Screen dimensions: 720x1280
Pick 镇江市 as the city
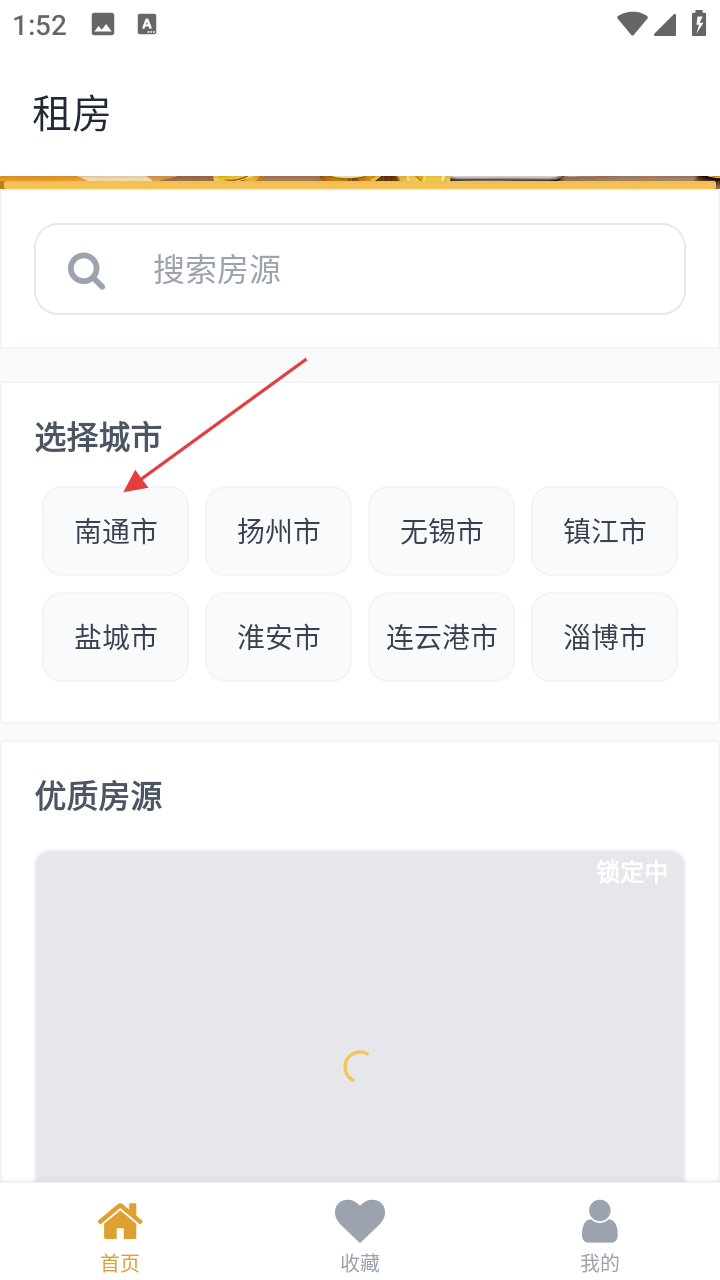click(x=605, y=531)
